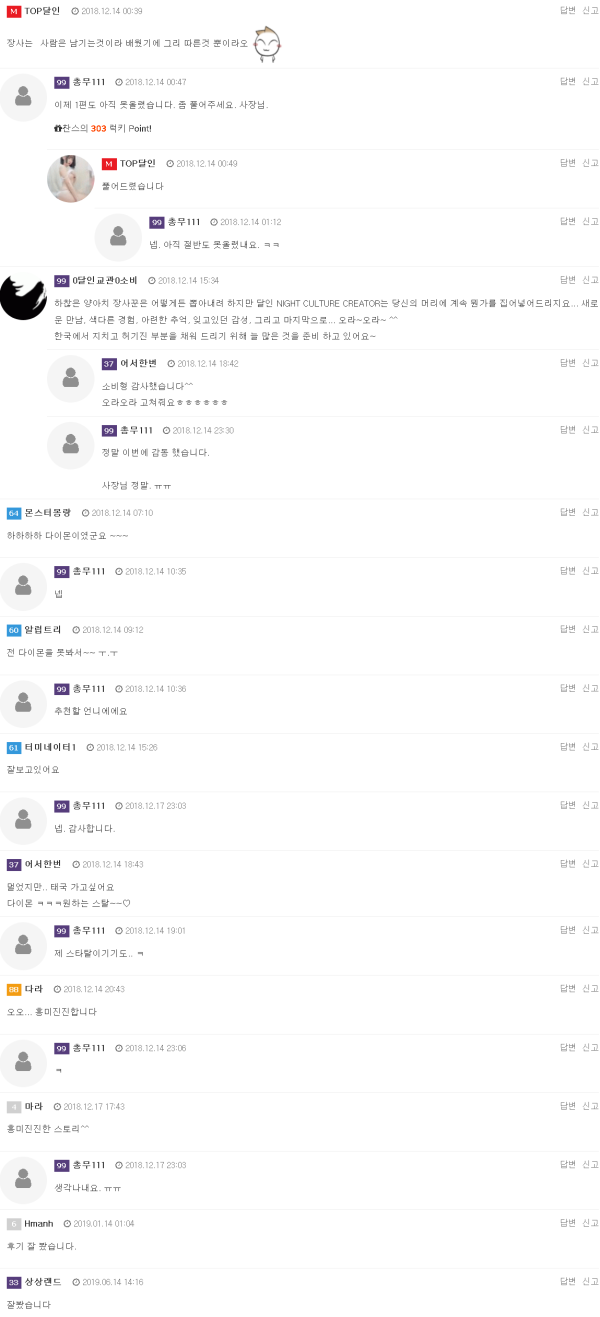Reply to 상상랜드's comment
The width and height of the screenshot is (600, 1317).
(567, 1281)
